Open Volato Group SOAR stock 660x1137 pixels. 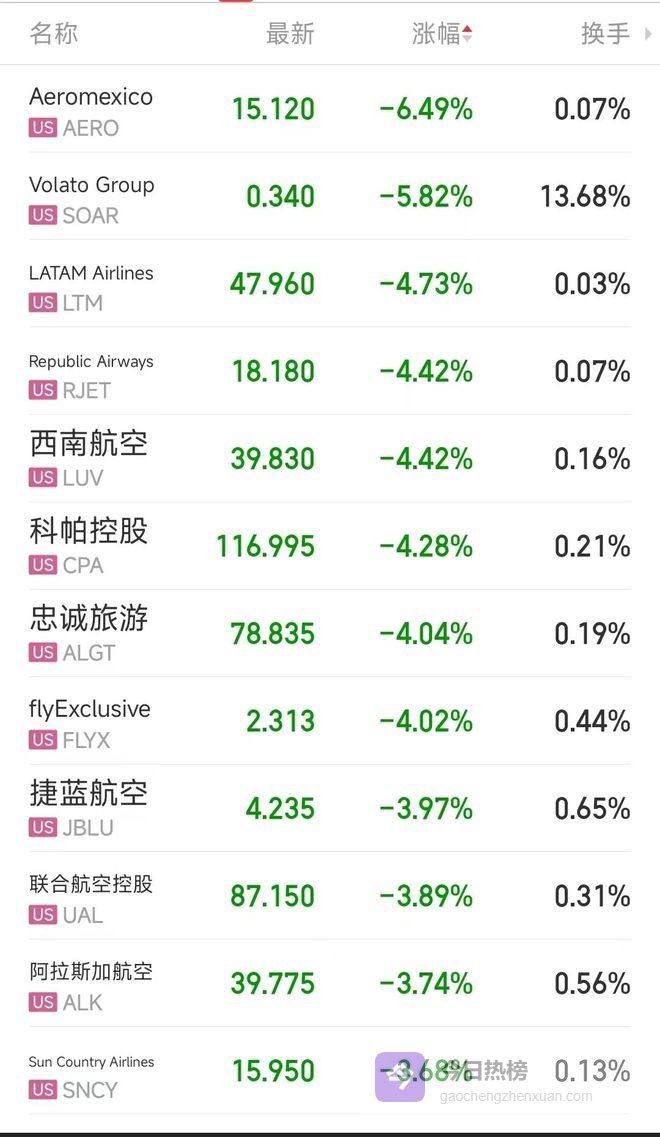pos(91,198)
